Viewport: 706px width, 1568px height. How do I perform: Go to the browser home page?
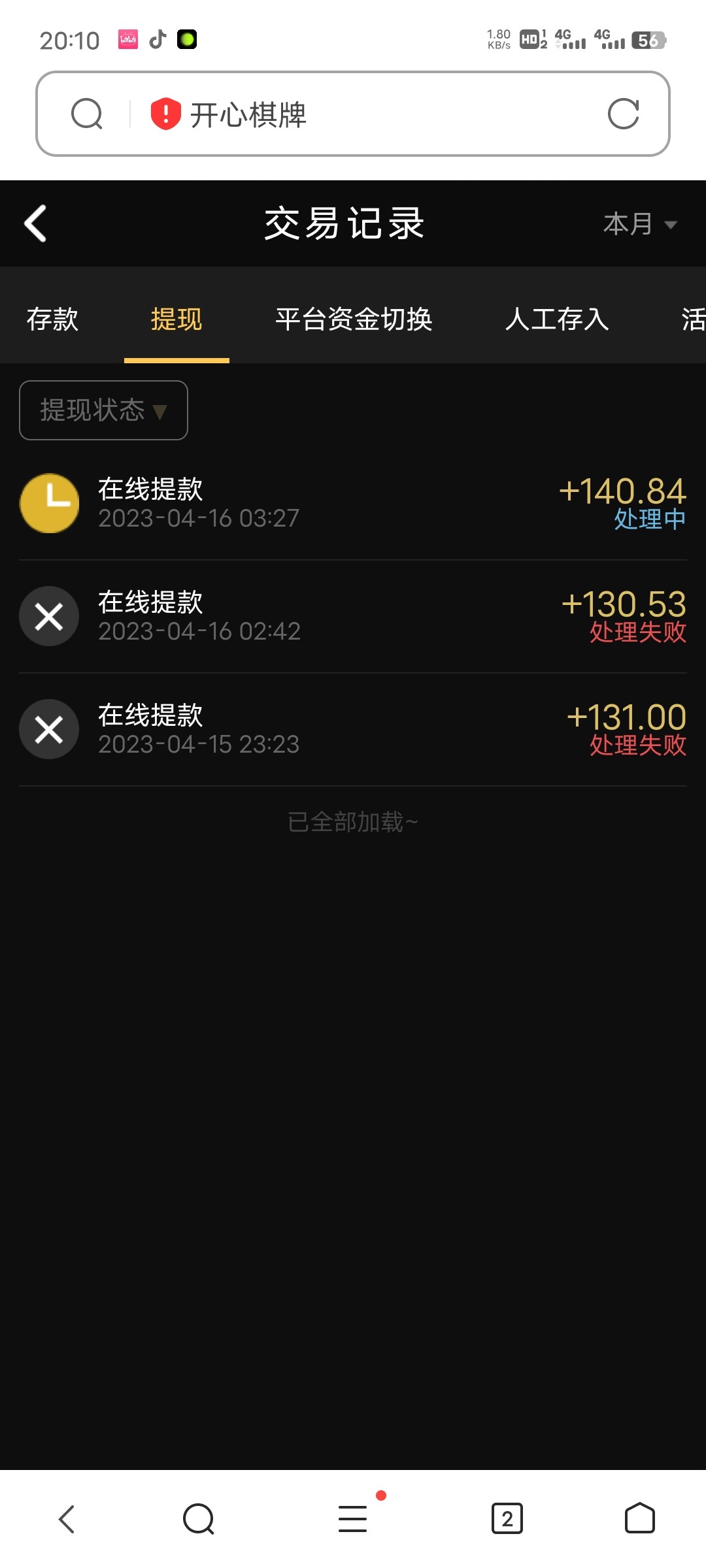[x=639, y=1519]
